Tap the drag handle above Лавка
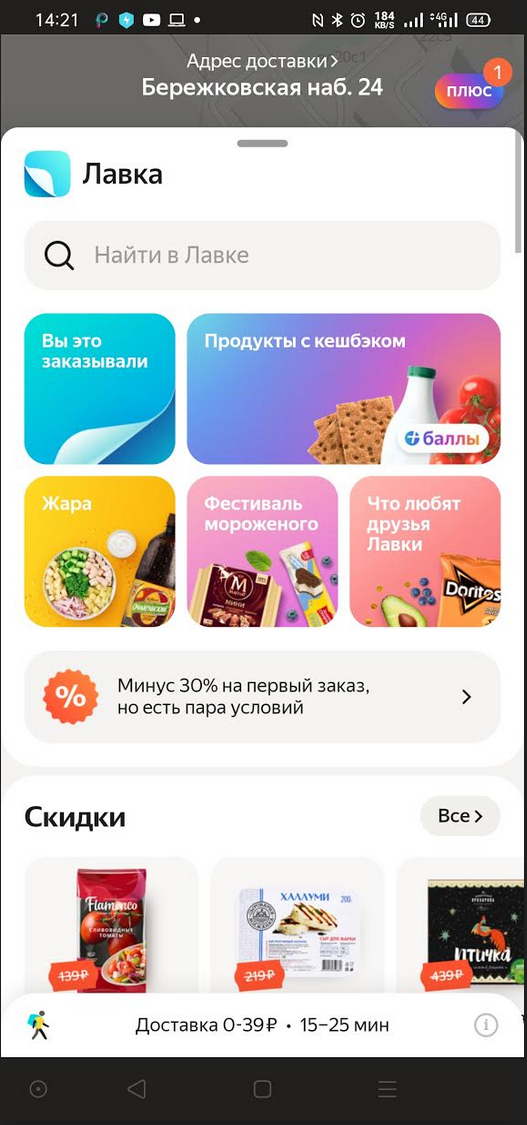The image size is (527, 1125). click(x=262, y=143)
